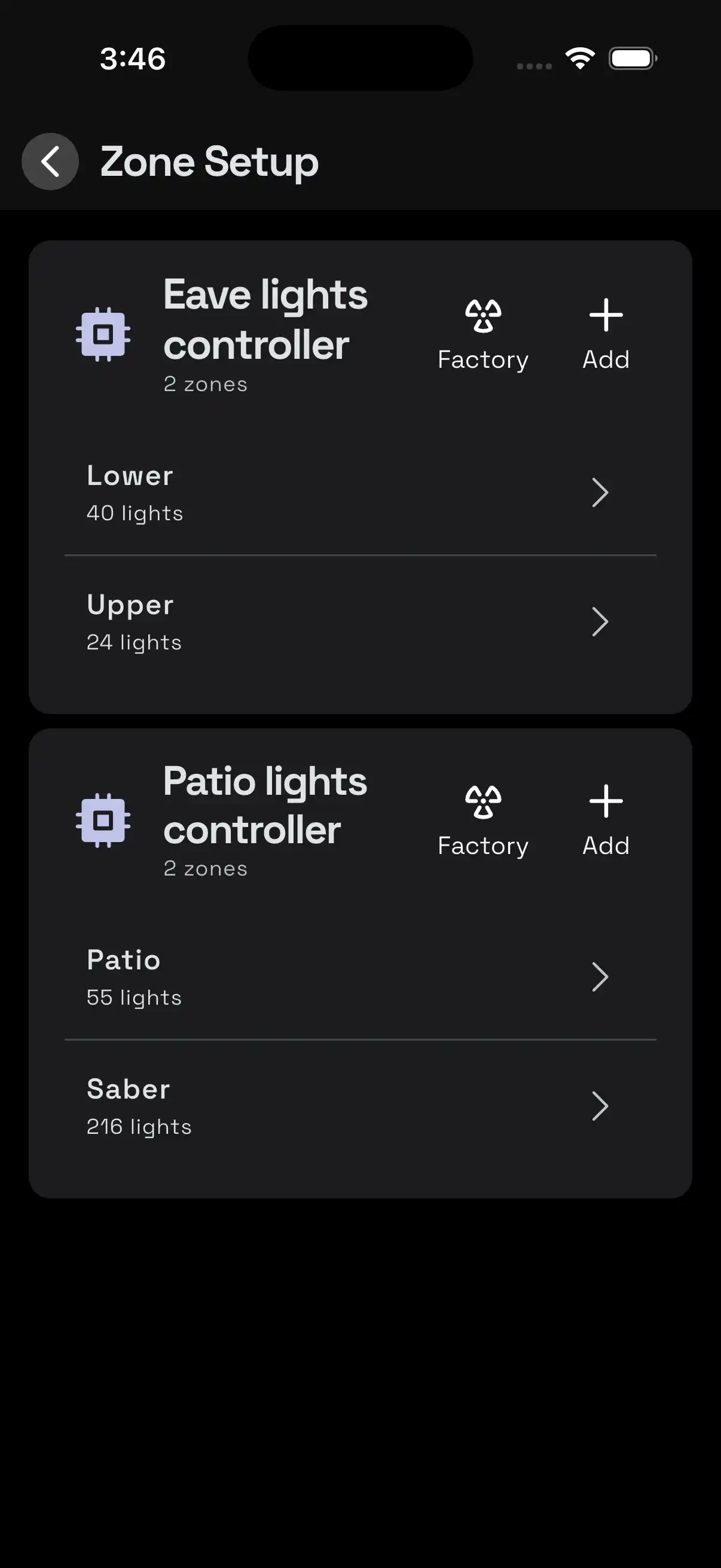Factory reset the Eave lights controller
Screen dimensions: 721x1568
[482, 334]
